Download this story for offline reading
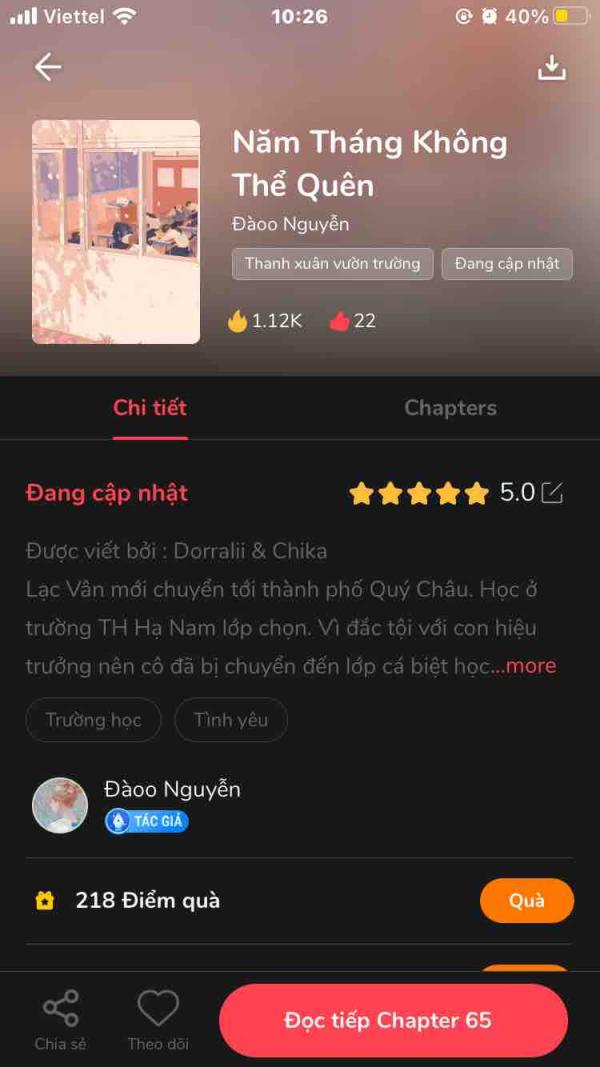 tap(552, 68)
